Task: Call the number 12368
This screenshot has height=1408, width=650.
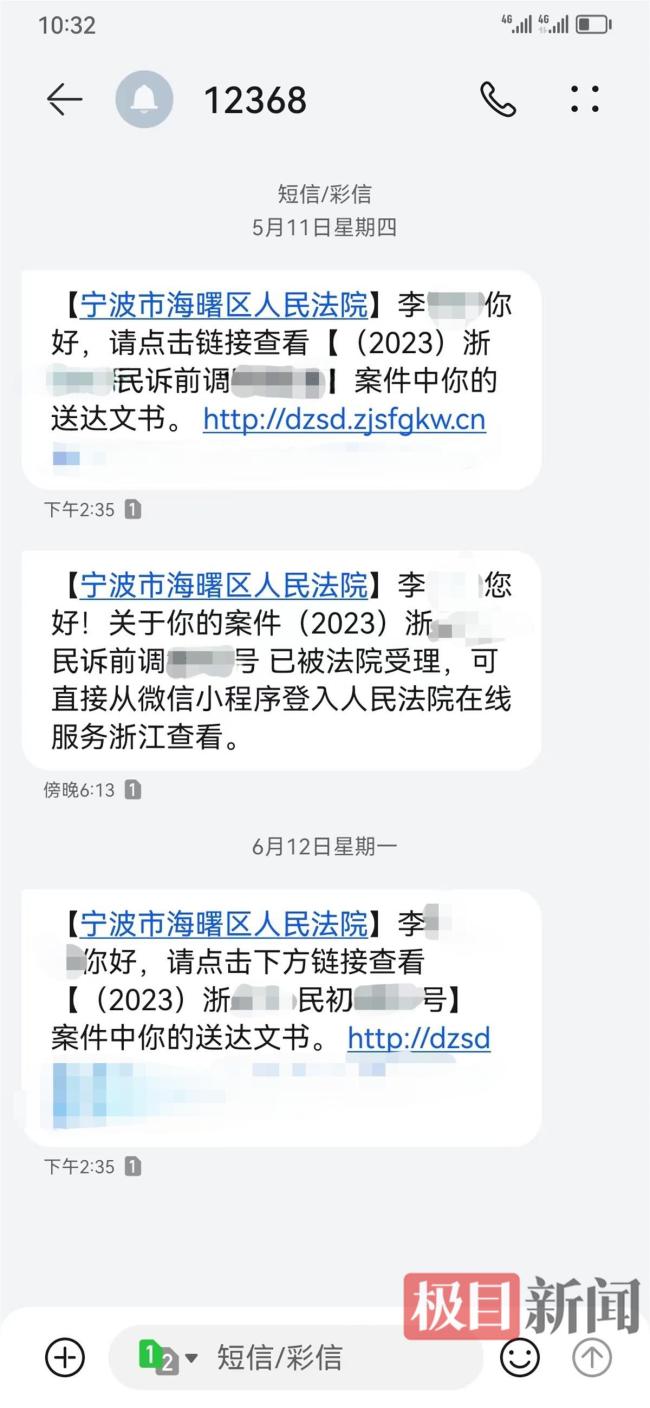Action: click(497, 99)
